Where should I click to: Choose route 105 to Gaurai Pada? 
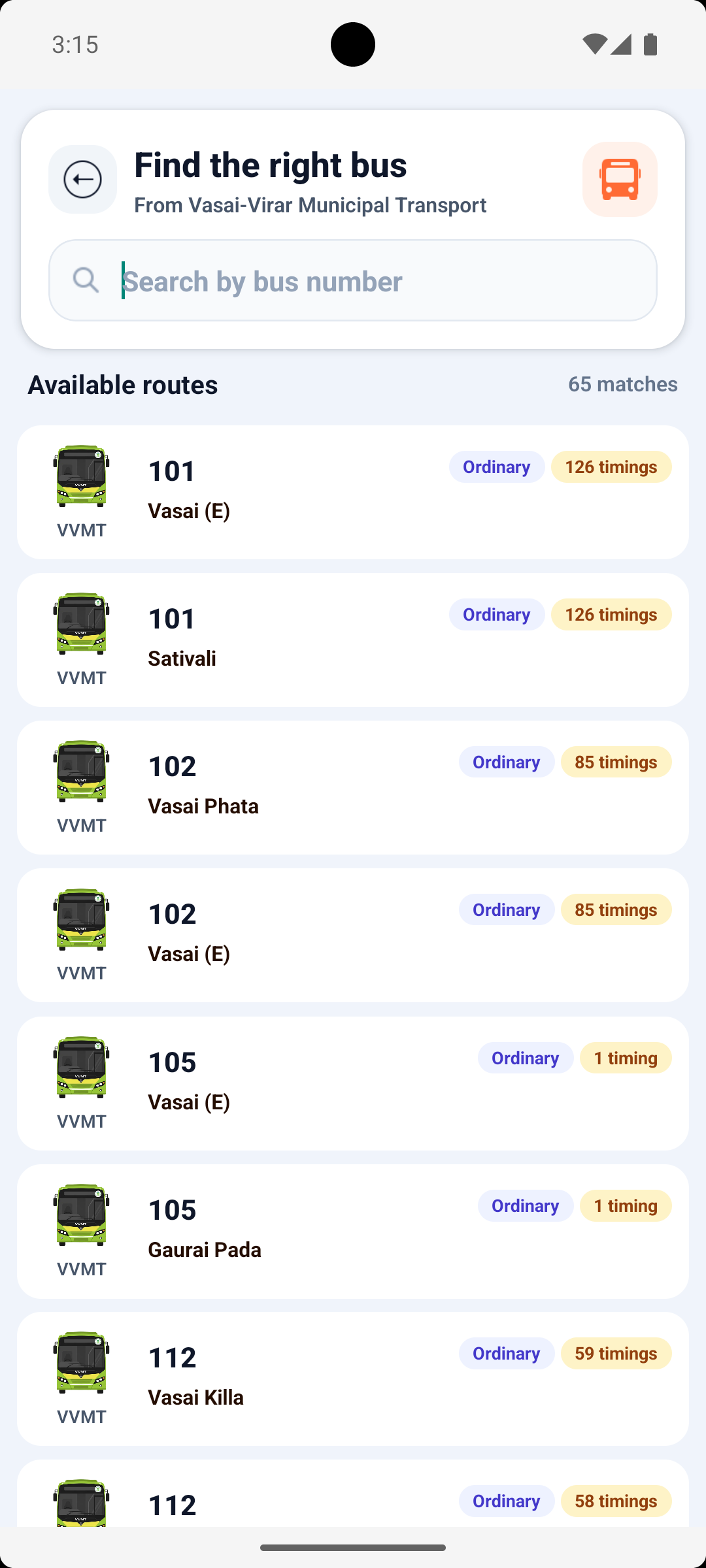[353, 1231]
